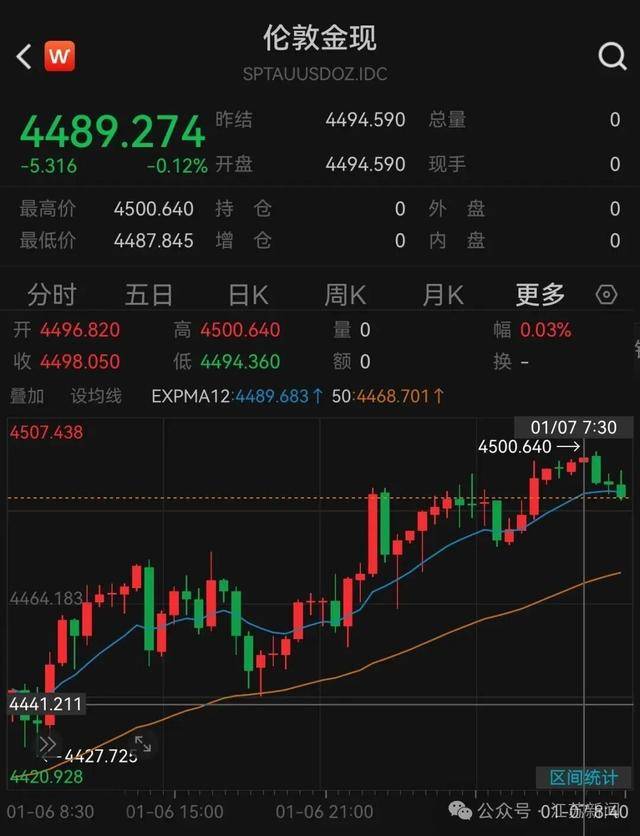
Task: Tap the double-chevron chart expand icon
Action: tap(47, 744)
